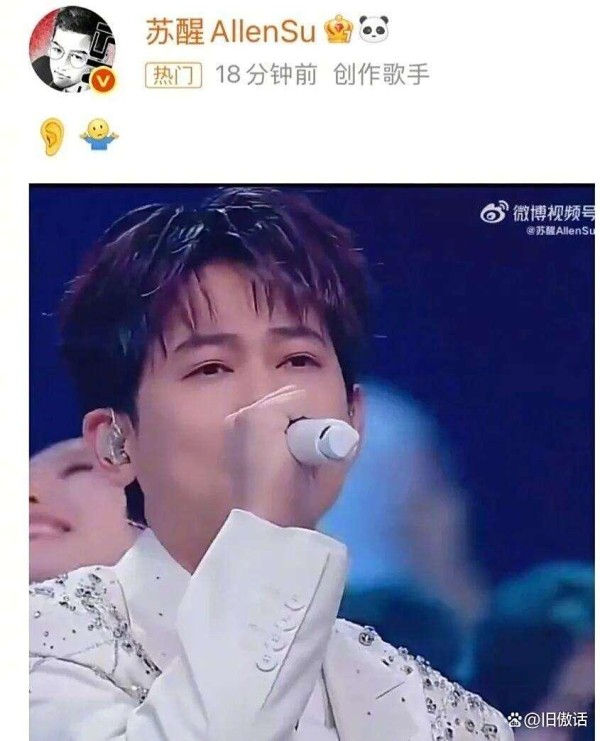600x741 pixels.
Task: Open 苏醒 AllenSu's profile avatar
Action: (x=72, y=51)
